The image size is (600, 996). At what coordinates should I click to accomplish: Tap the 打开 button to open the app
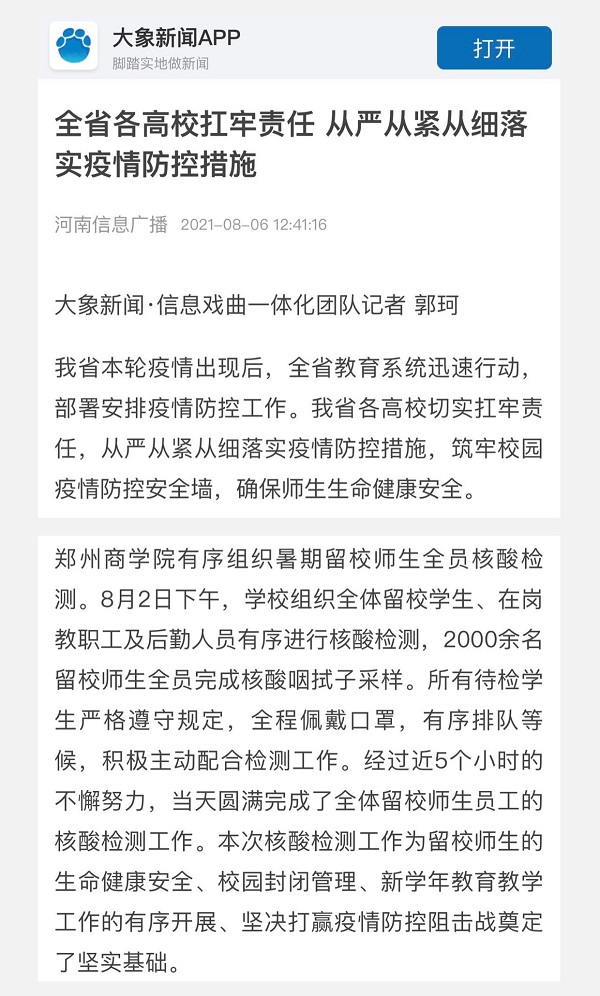coord(494,48)
